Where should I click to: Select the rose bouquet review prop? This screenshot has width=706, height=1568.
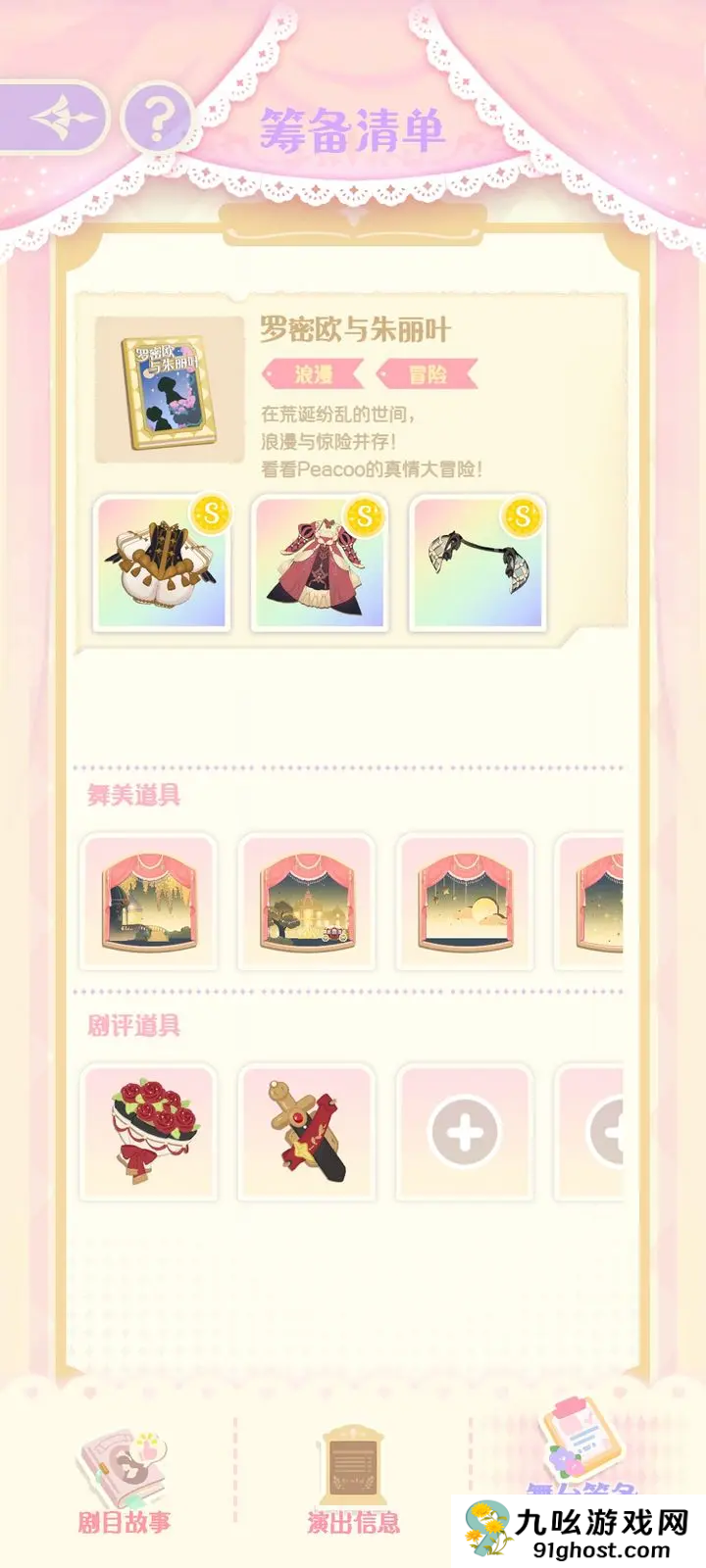click(148, 1132)
